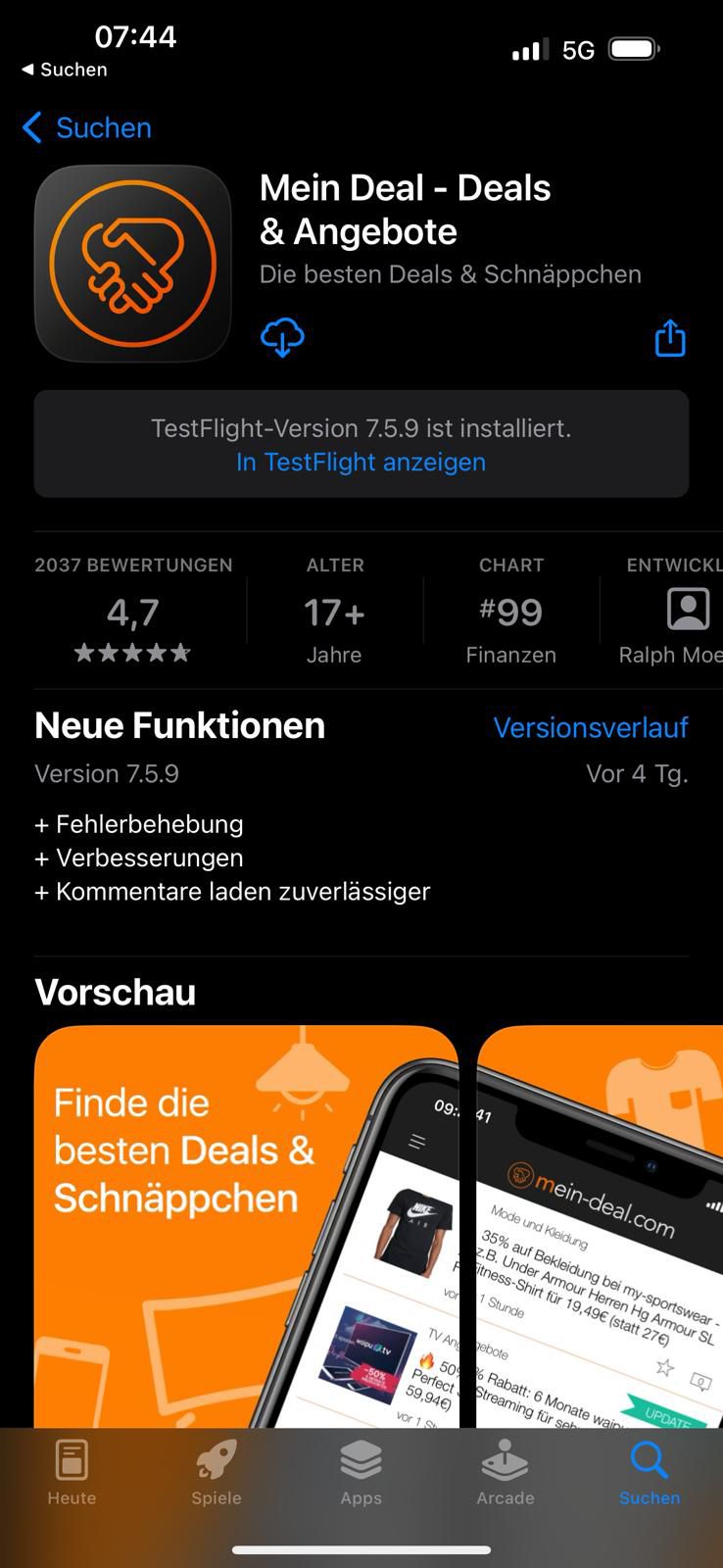Tap the Suchen magnifier search icon

pyautogui.click(x=649, y=1463)
